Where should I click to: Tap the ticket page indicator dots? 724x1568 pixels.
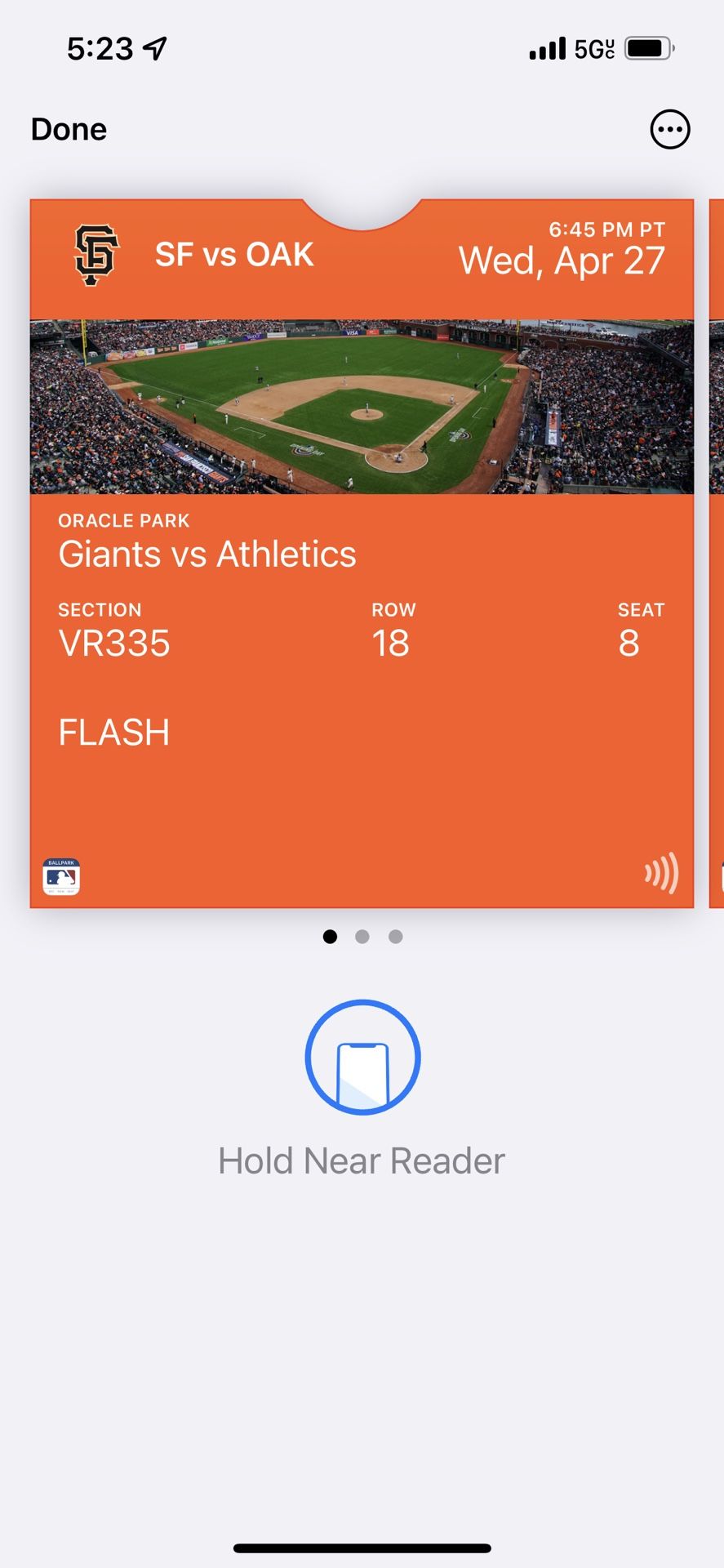tap(362, 937)
